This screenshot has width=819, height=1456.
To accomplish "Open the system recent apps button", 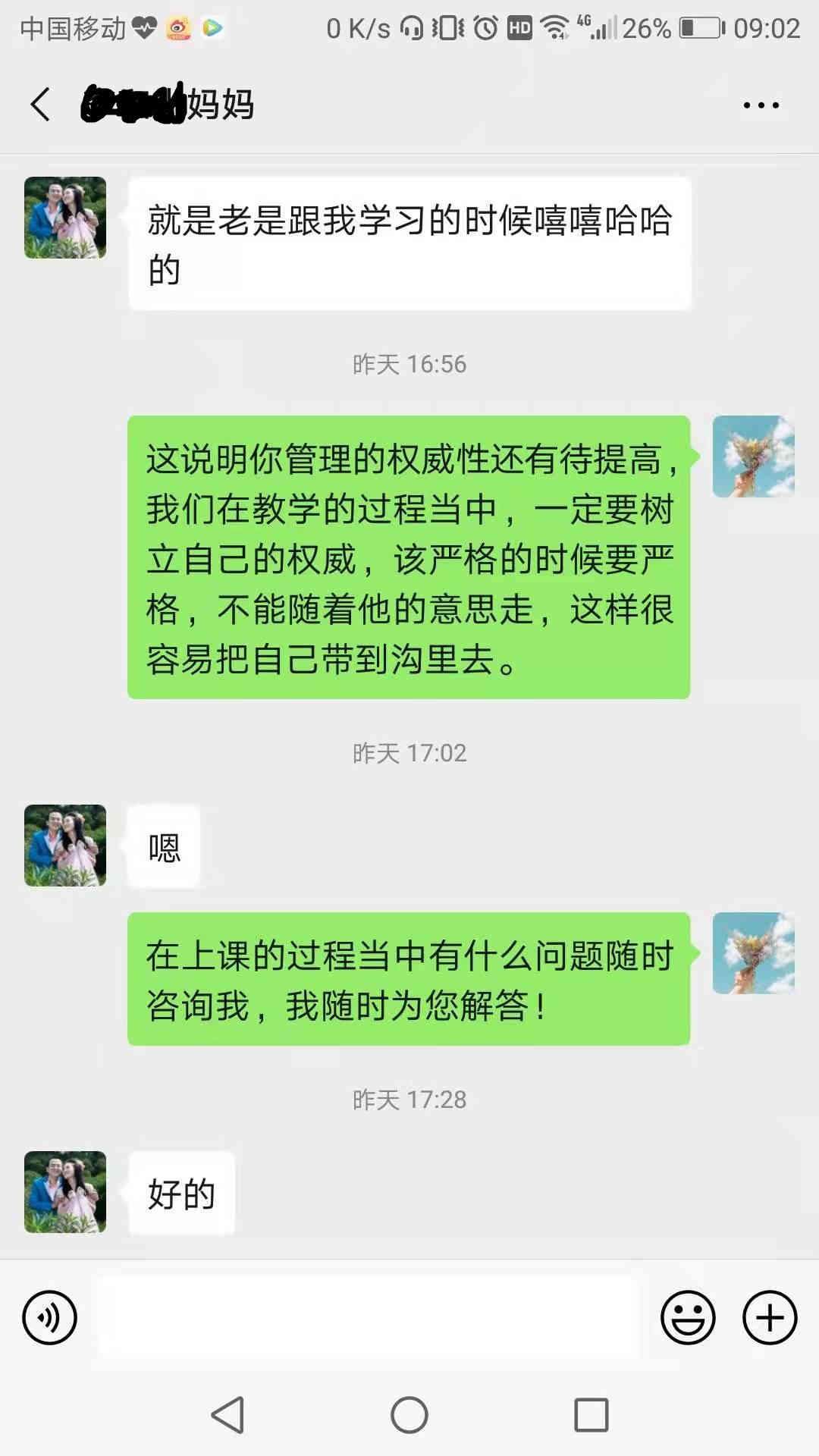I will (591, 1415).
